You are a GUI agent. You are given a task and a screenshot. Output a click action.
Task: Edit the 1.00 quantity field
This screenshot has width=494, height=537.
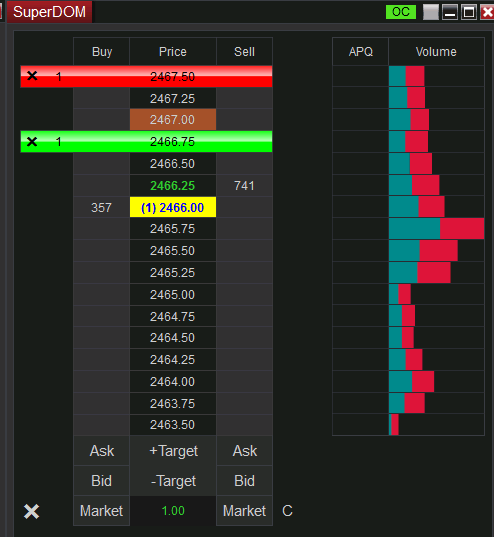click(173, 511)
